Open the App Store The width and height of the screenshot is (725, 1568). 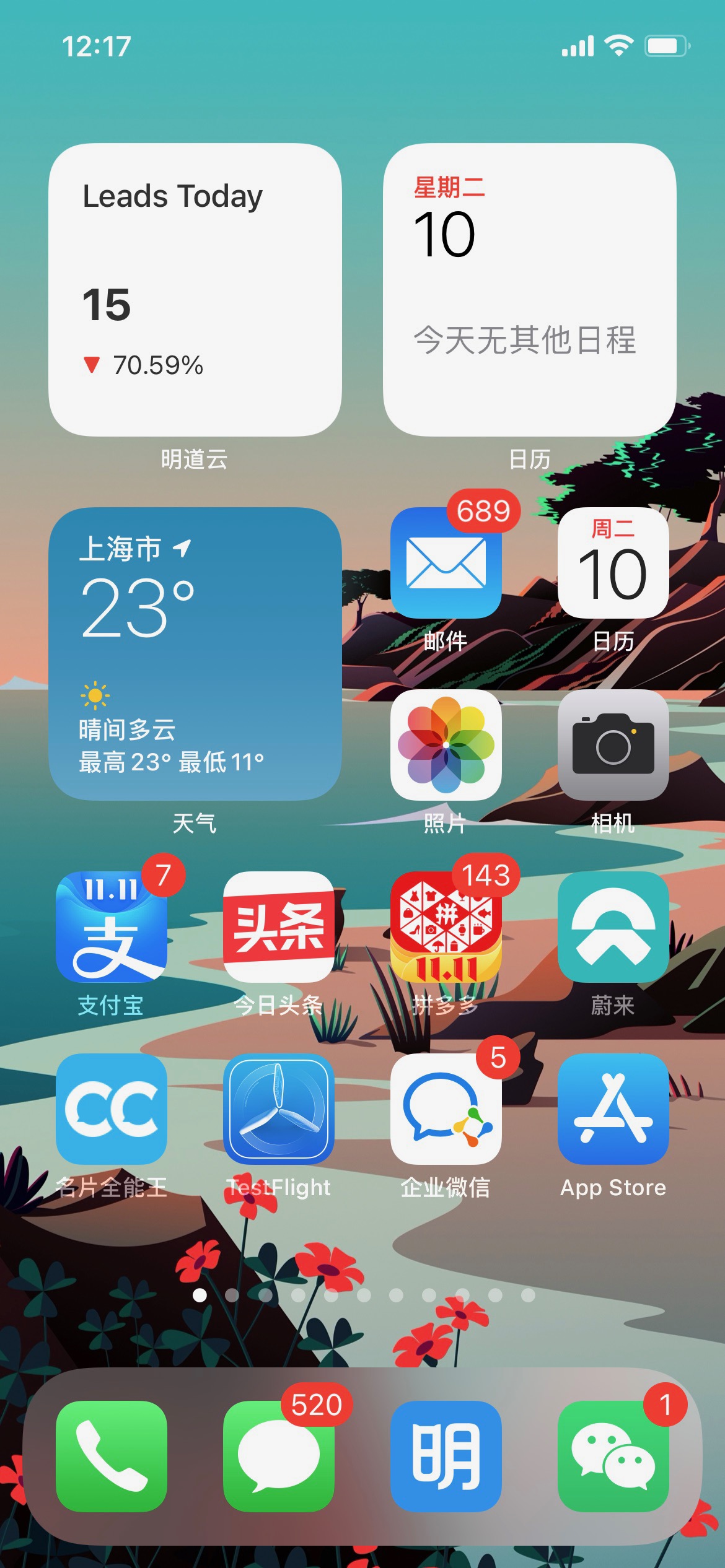(x=613, y=1108)
